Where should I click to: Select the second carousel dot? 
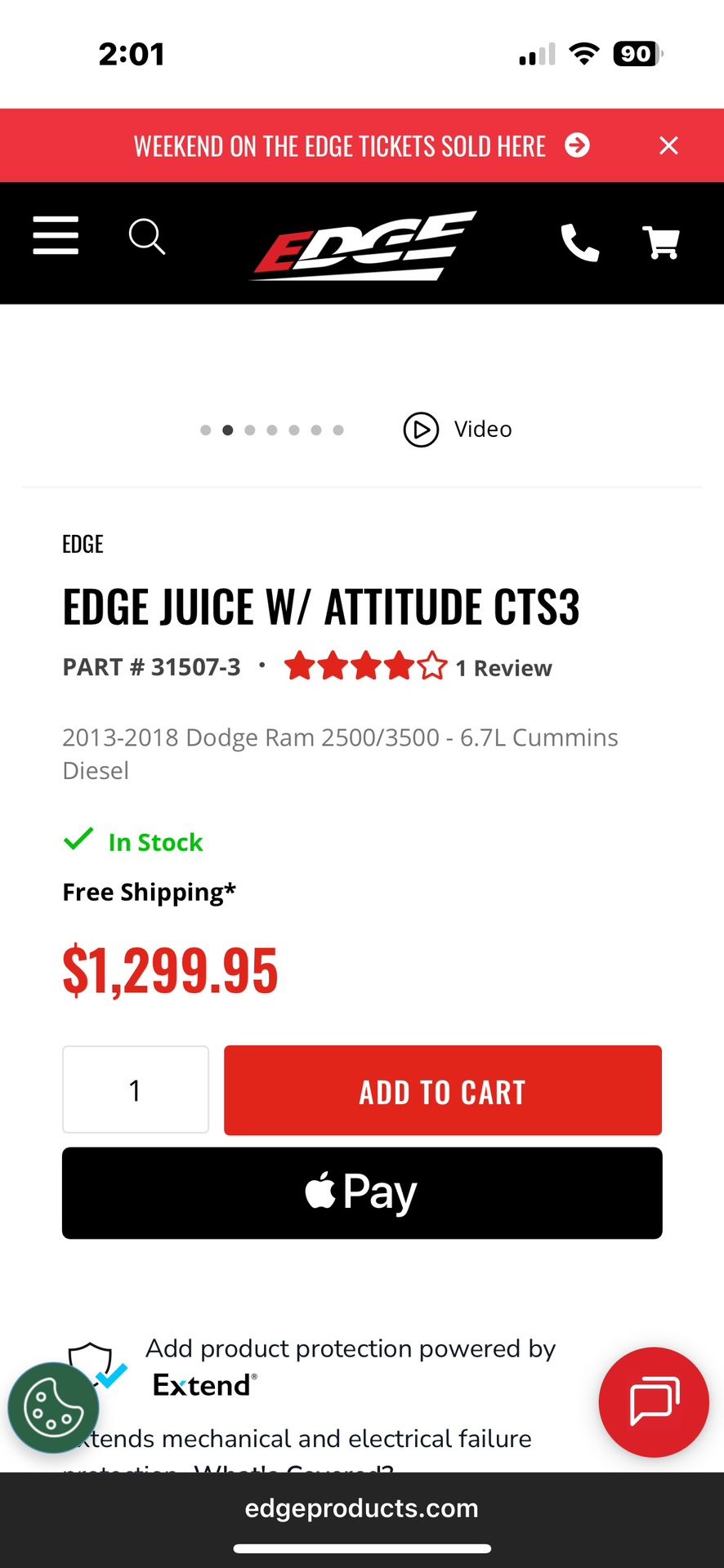point(228,430)
